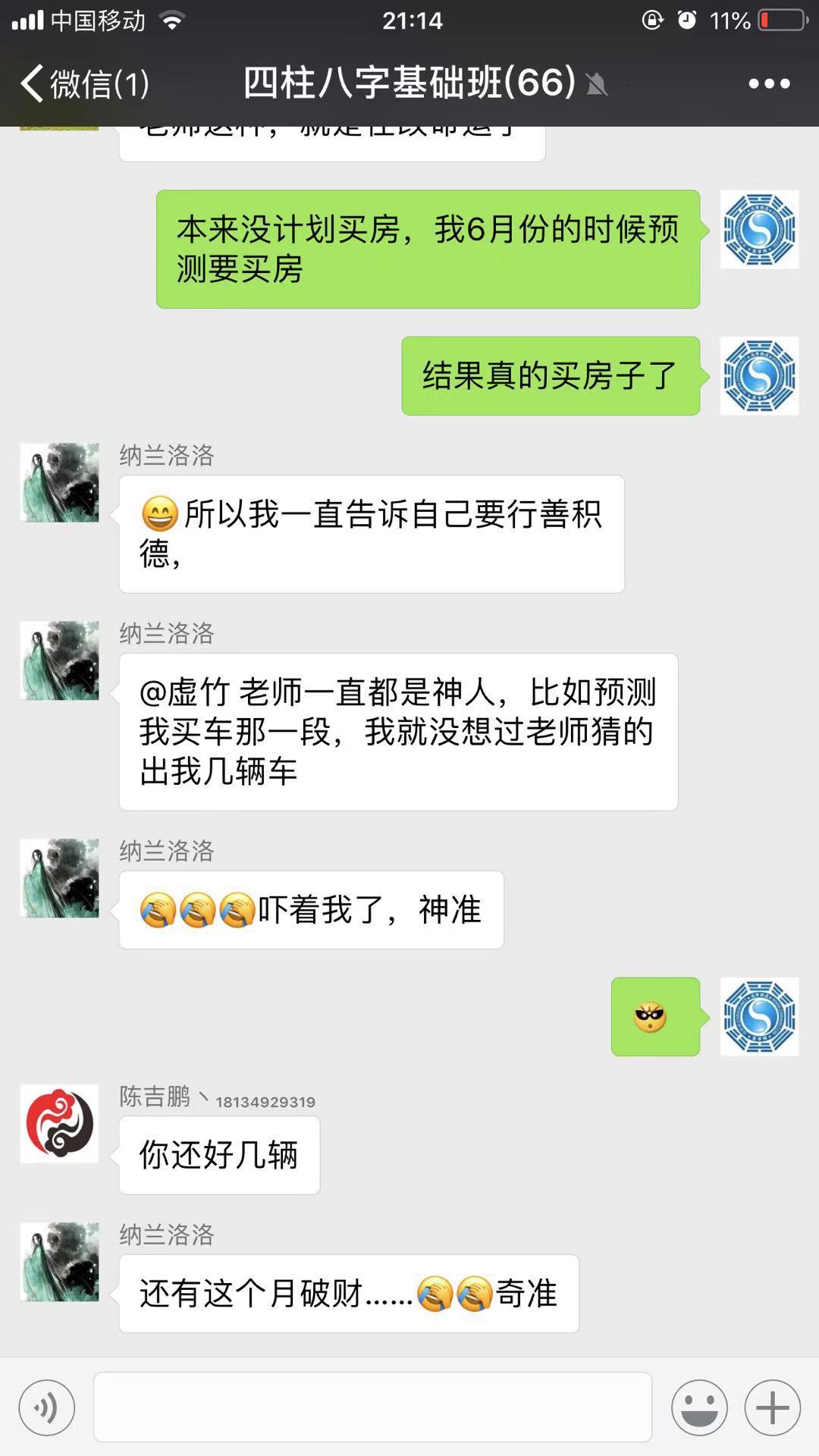
Task: Open the plus attachments menu
Action: [x=772, y=1408]
